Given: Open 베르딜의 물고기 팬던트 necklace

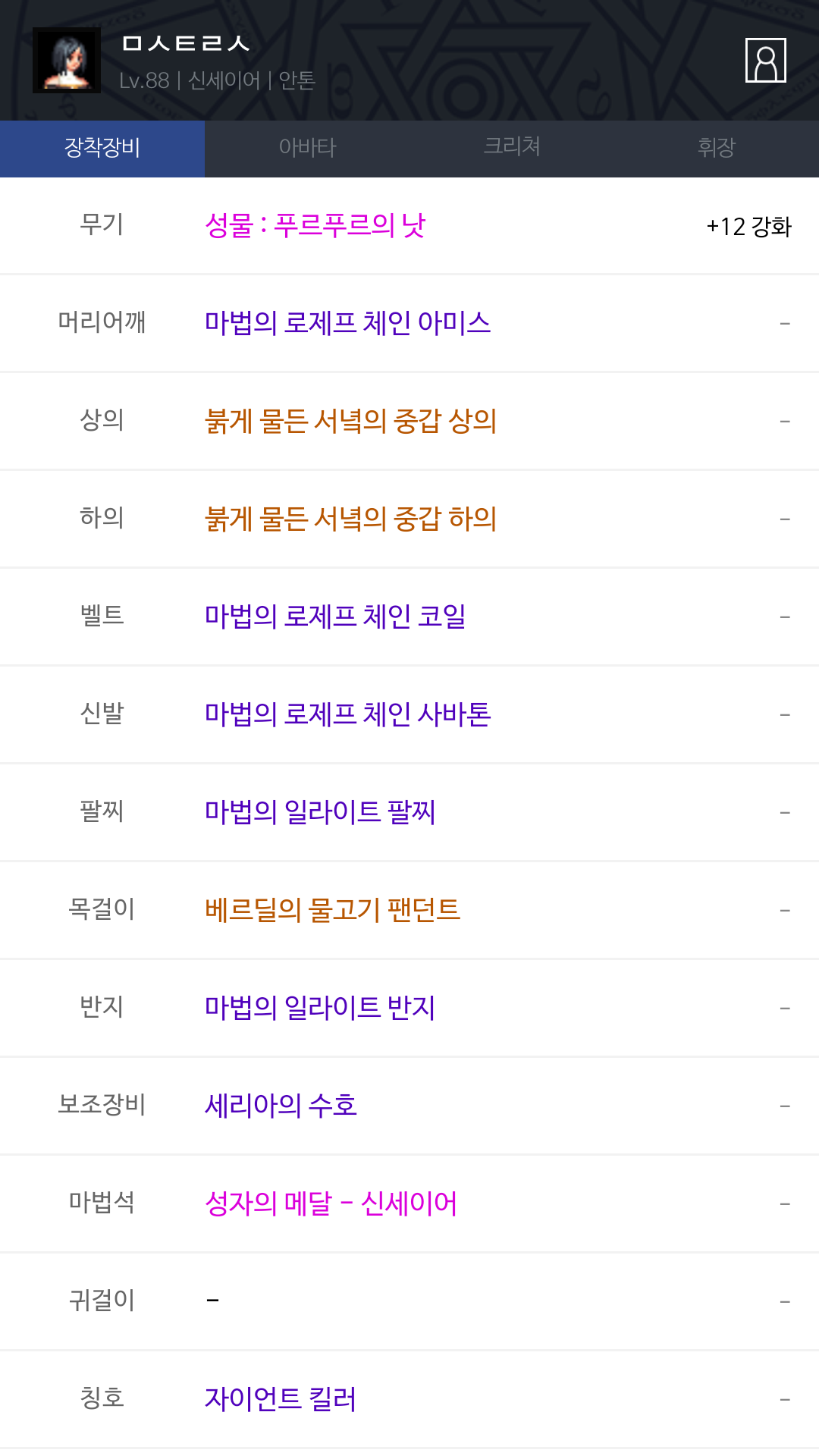Looking at the screenshot, I should tap(332, 910).
